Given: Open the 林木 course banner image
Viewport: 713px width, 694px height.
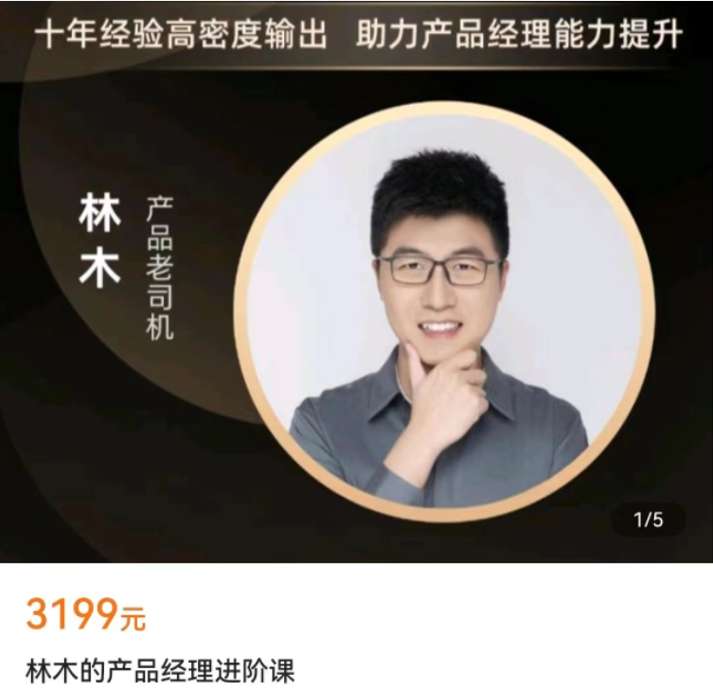Looking at the screenshot, I should tap(356, 300).
